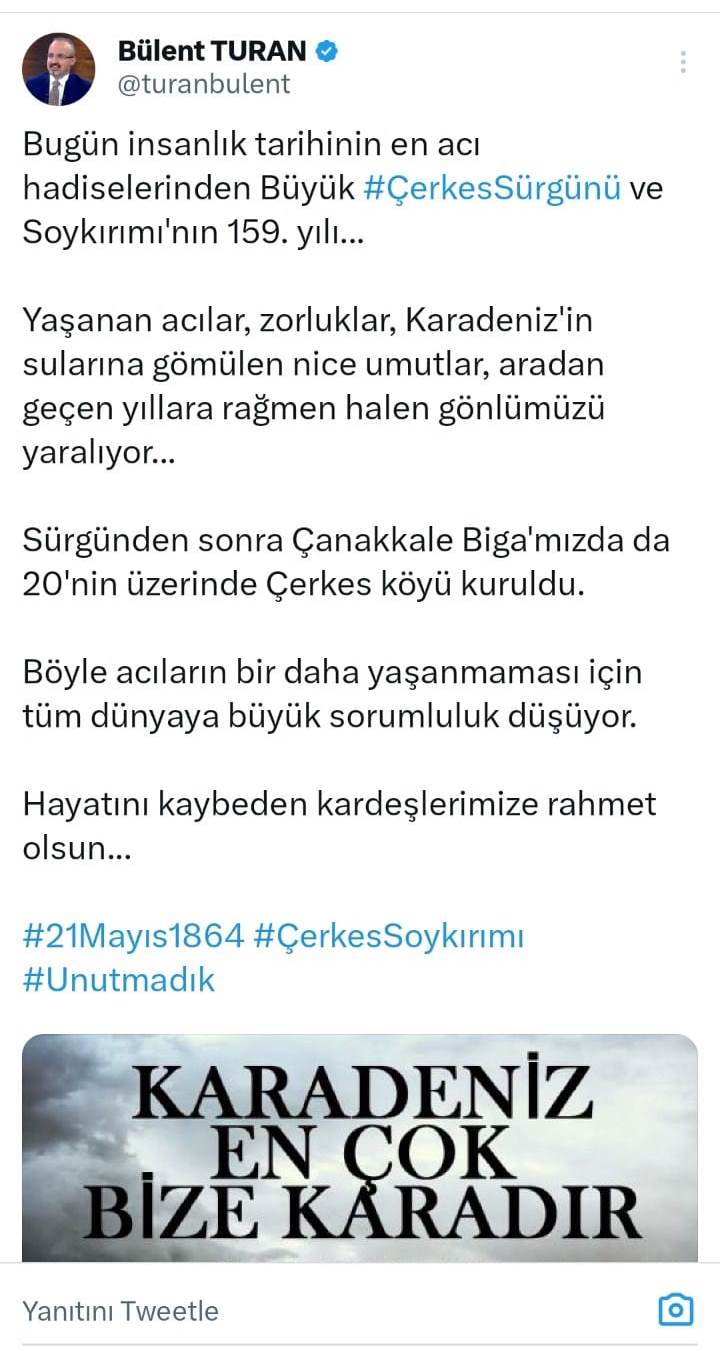Open Bülent TURAN's profile picture
The width and height of the screenshot is (720, 1351).
pos(58,69)
